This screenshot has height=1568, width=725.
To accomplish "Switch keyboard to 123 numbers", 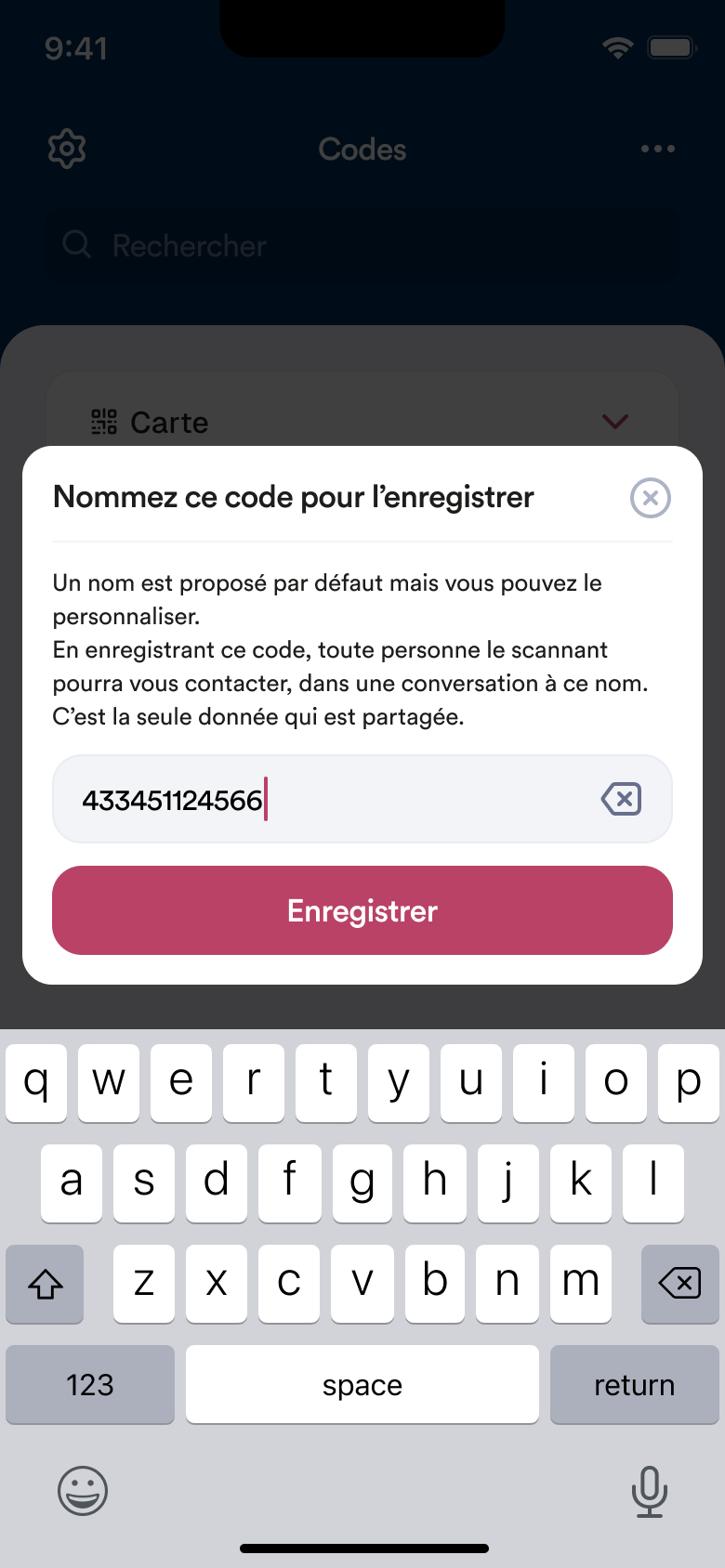I will click(90, 1384).
